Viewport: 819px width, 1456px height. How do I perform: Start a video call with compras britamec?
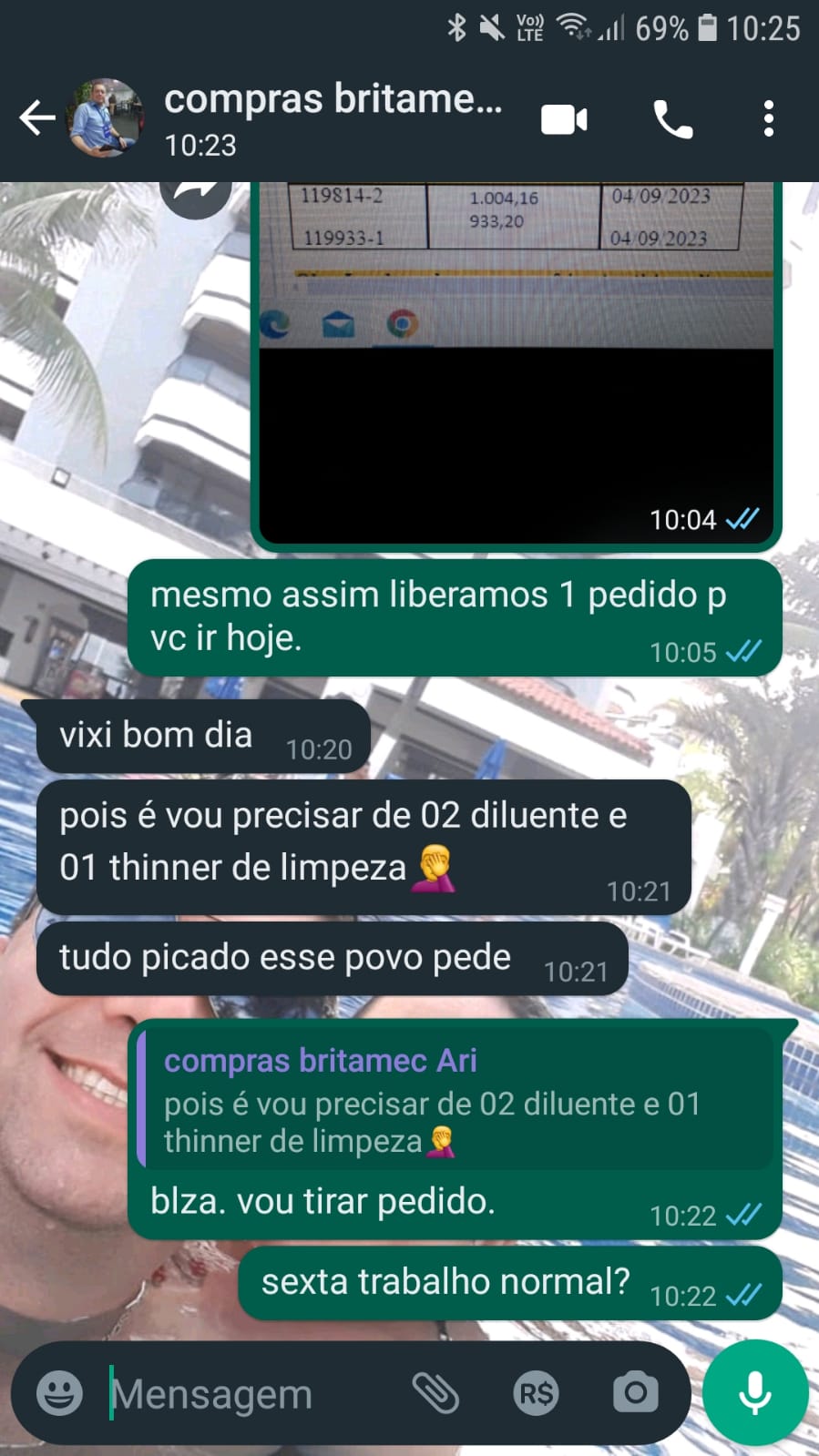[564, 119]
